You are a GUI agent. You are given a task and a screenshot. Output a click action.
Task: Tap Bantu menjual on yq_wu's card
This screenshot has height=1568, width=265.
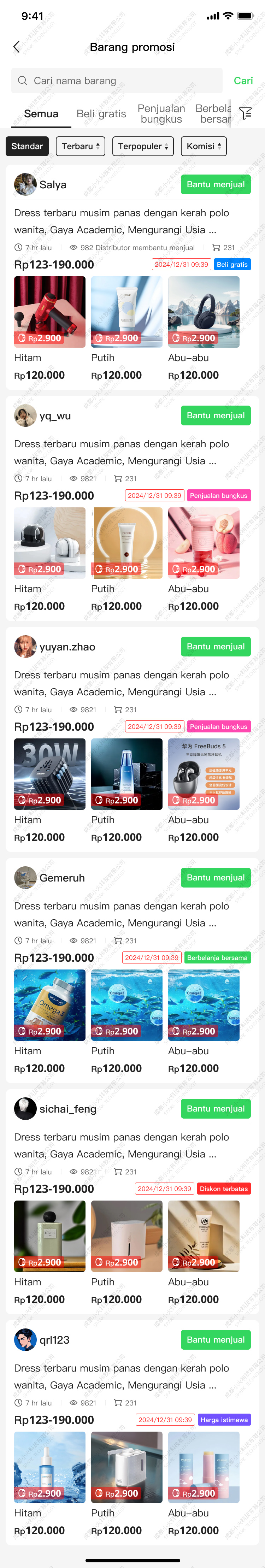216,416
